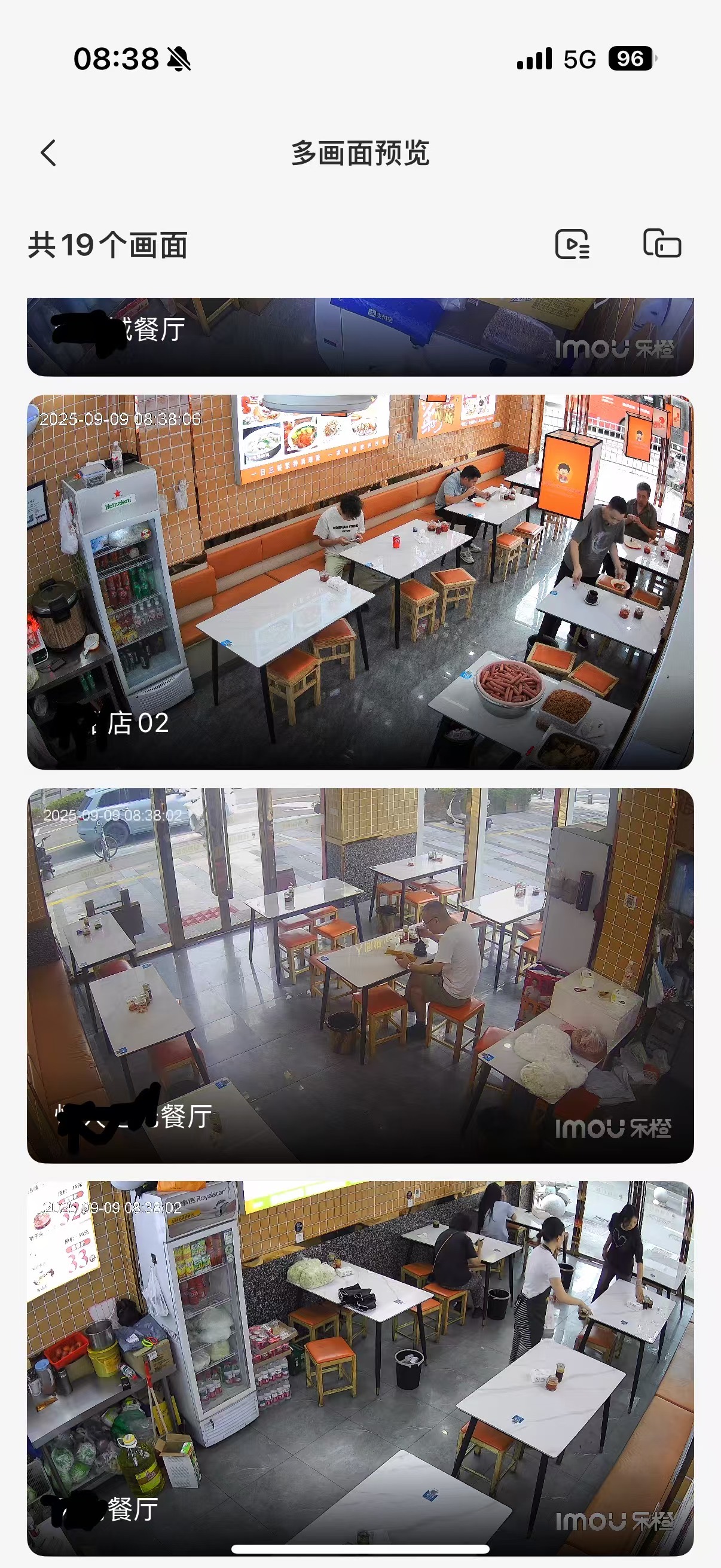Open the feed timestamped 2025-09-09 08:38:02 with street view
721x1568 pixels.
coord(360,975)
